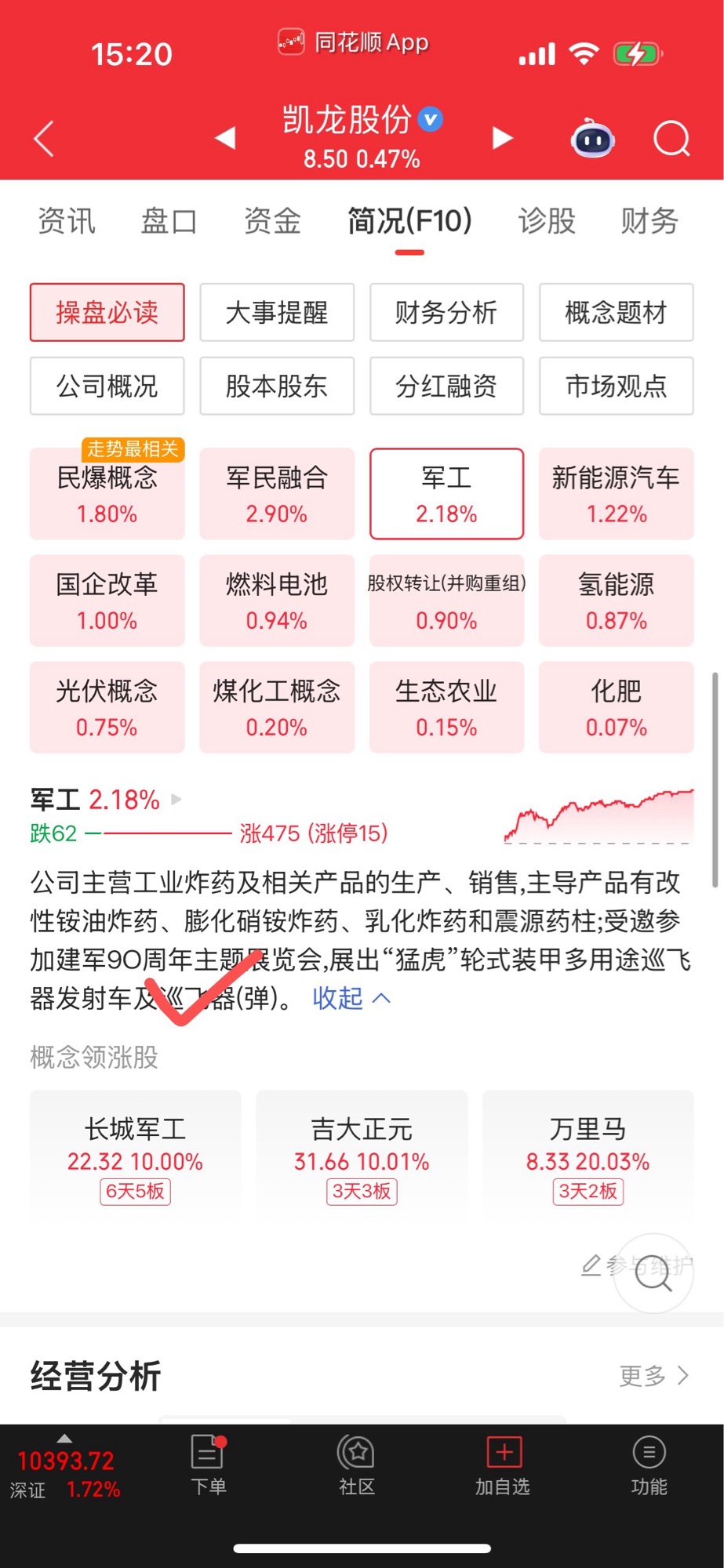Choose the 新能源汽车 concept tile
The height and width of the screenshot is (1568, 724).
616,494
